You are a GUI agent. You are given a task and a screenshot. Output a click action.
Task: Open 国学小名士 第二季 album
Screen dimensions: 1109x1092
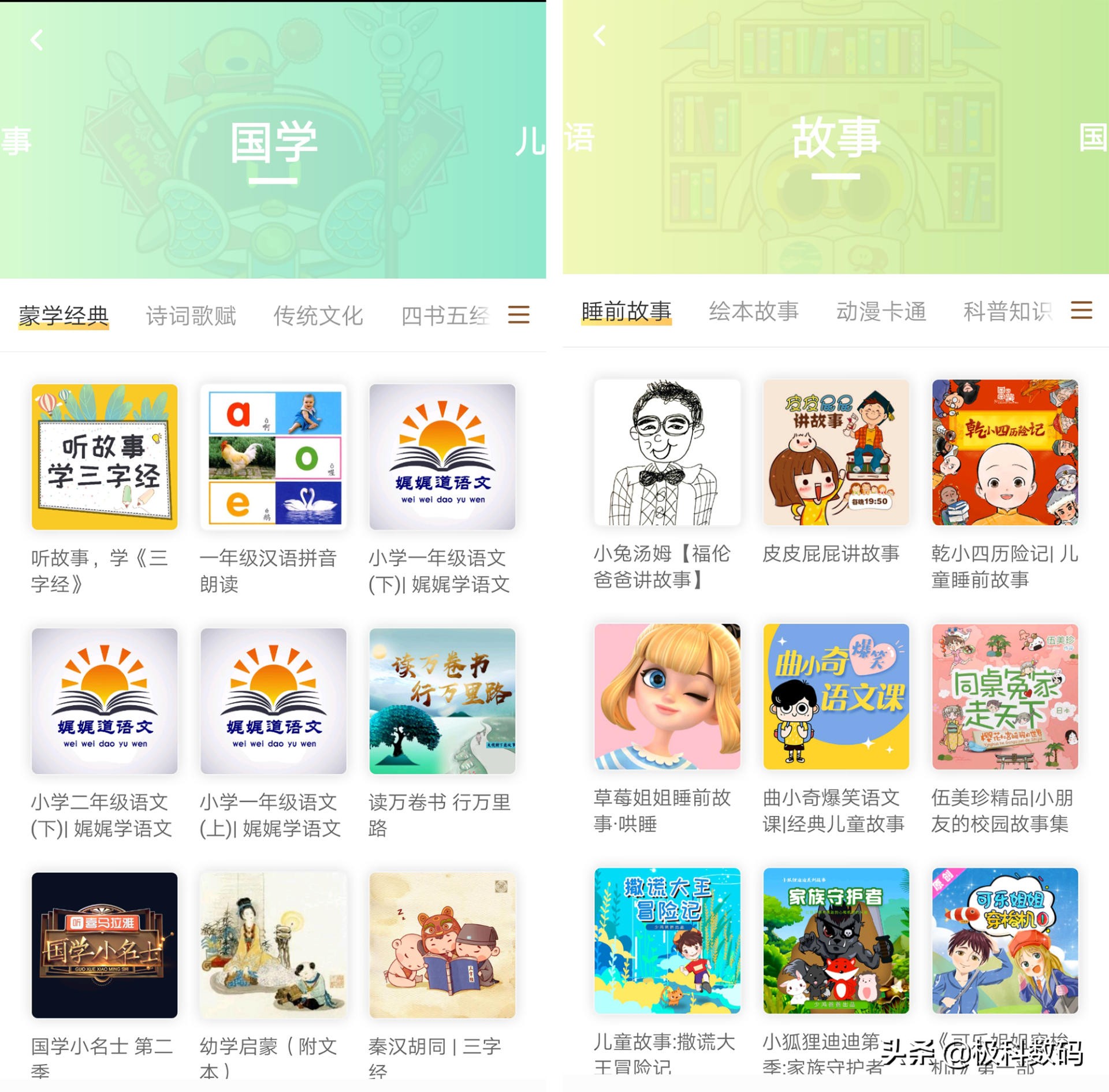pyautogui.click(x=105, y=945)
